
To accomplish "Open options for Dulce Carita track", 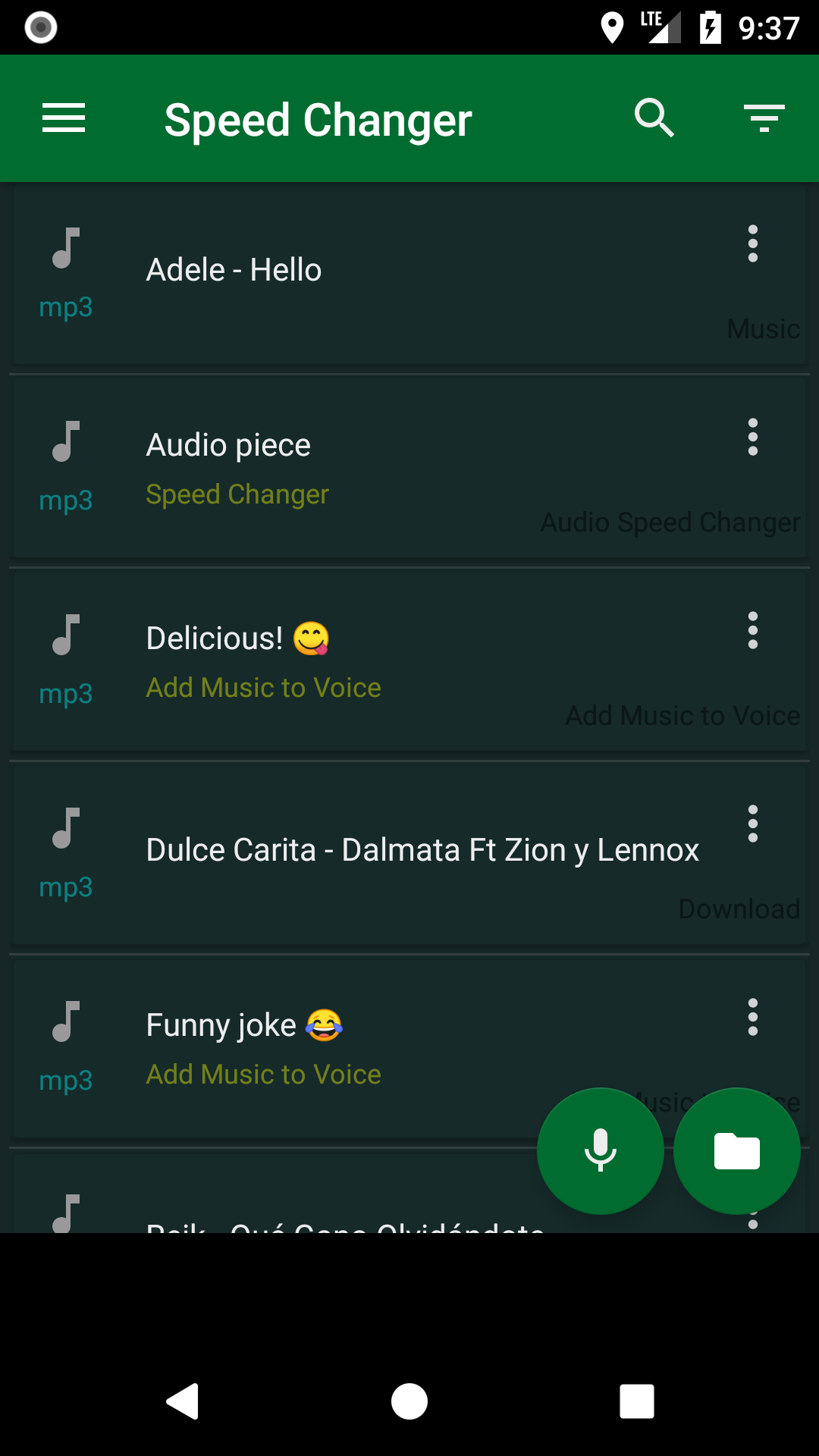I will (752, 824).
